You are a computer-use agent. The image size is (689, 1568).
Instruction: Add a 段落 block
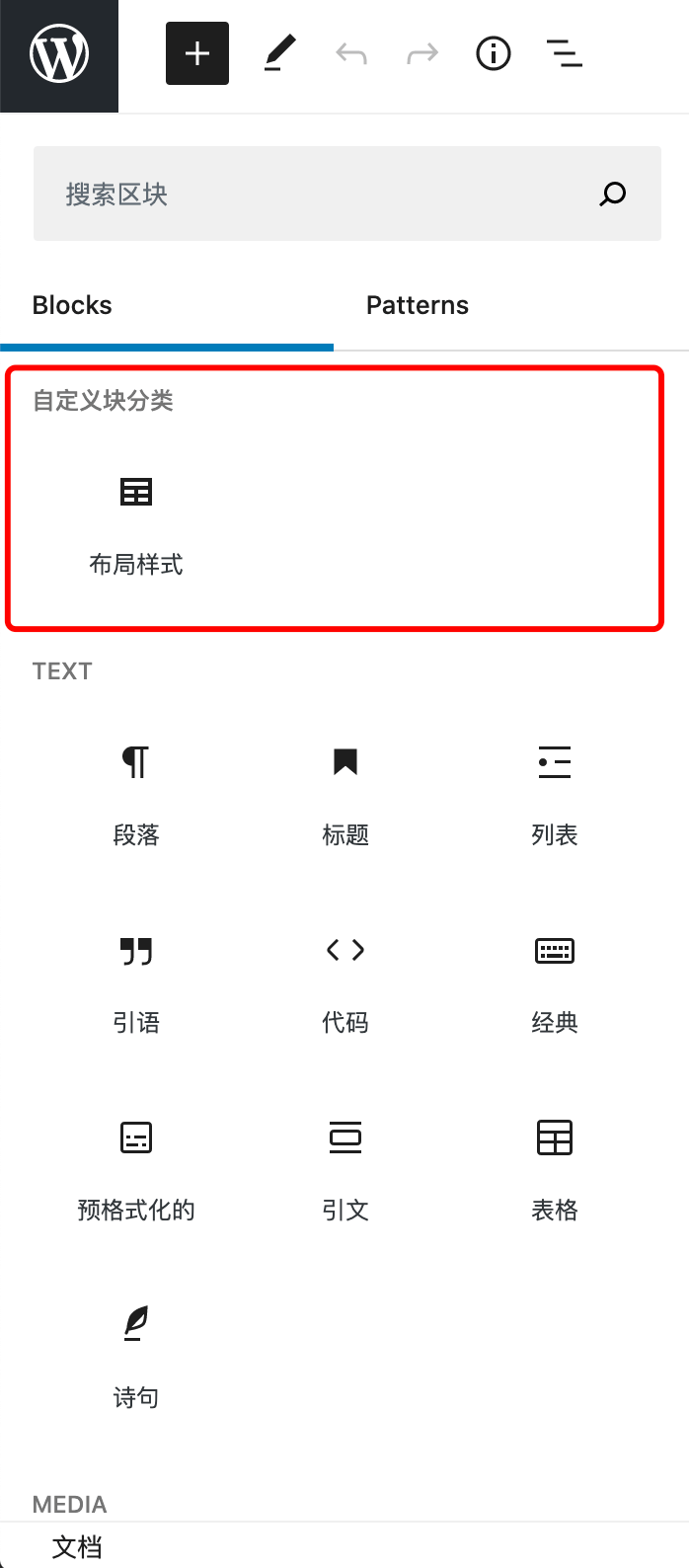[136, 794]
